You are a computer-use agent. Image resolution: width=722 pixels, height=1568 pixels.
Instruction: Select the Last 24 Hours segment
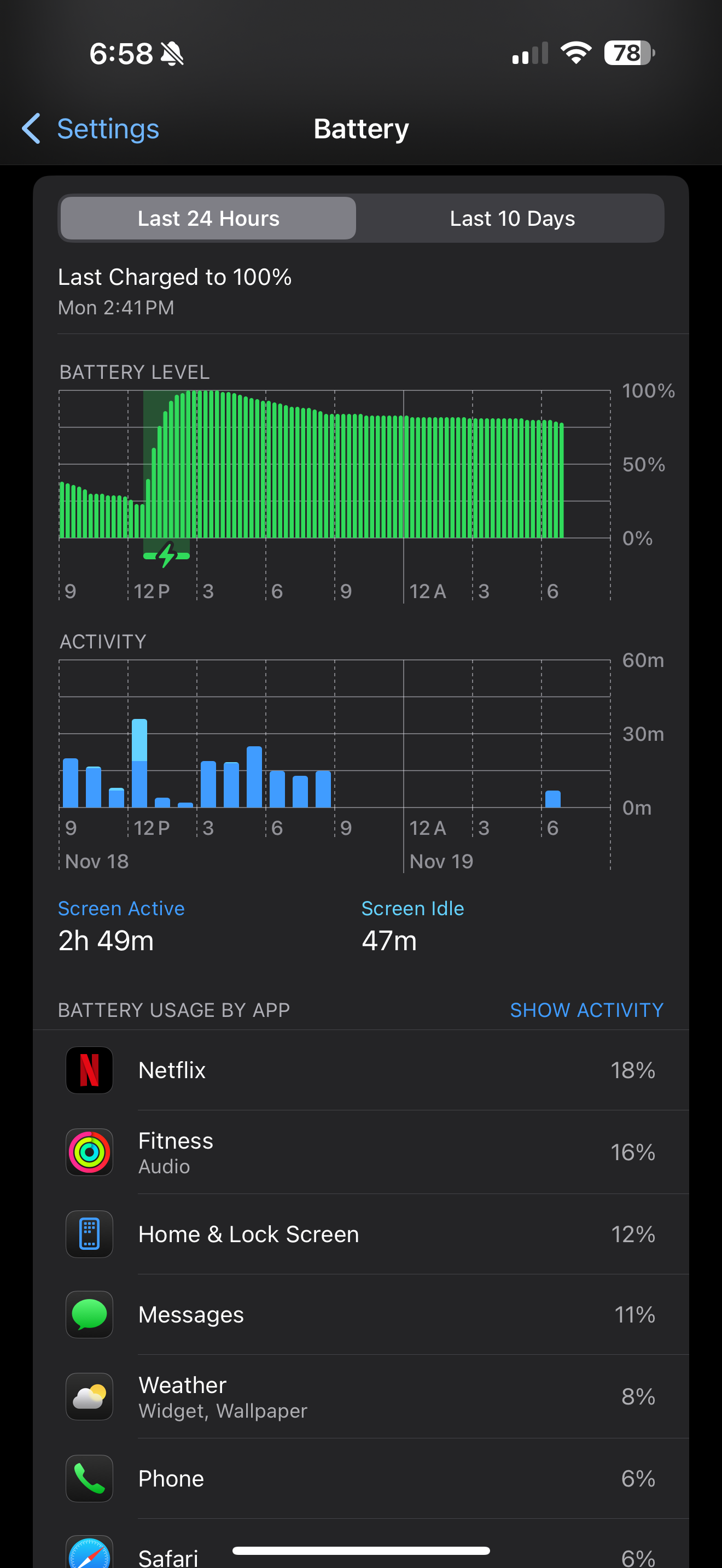[208, 219]
